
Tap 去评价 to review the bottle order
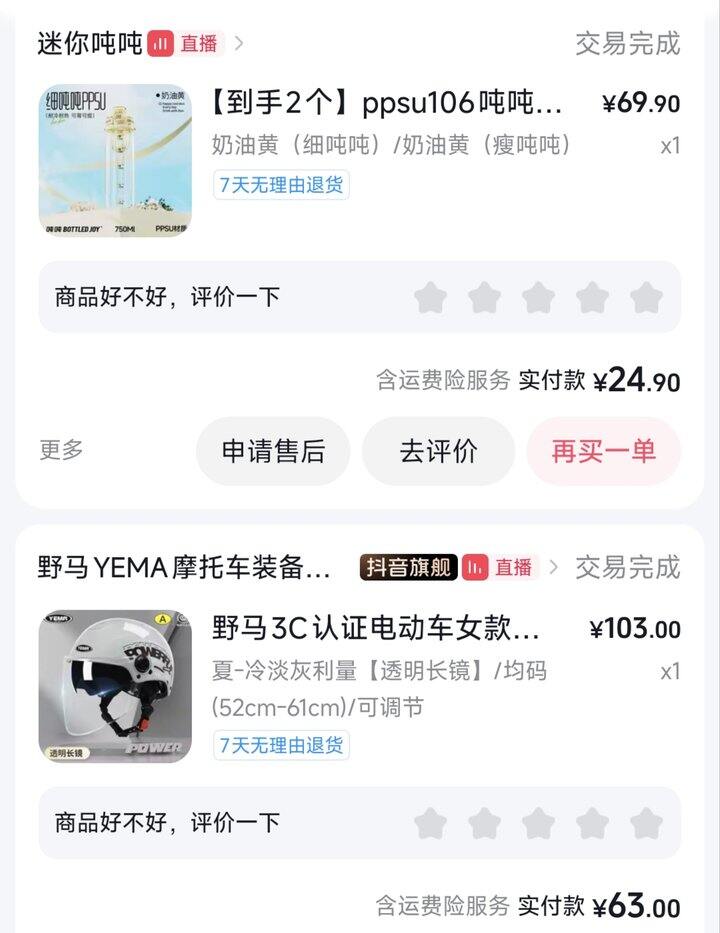(438, 451)
